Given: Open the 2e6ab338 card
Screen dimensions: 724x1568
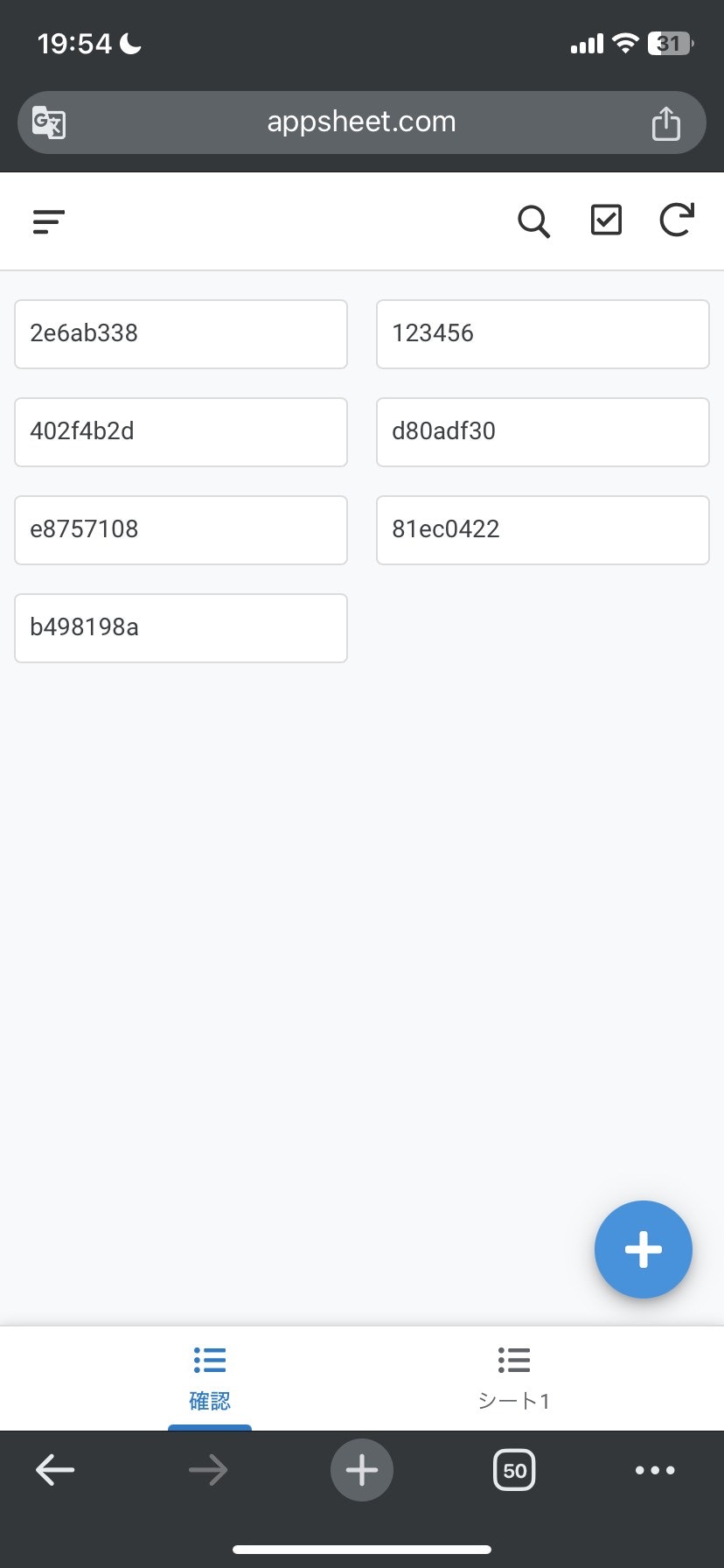Looking at the screenshot, I should click(x=180, y=334).
